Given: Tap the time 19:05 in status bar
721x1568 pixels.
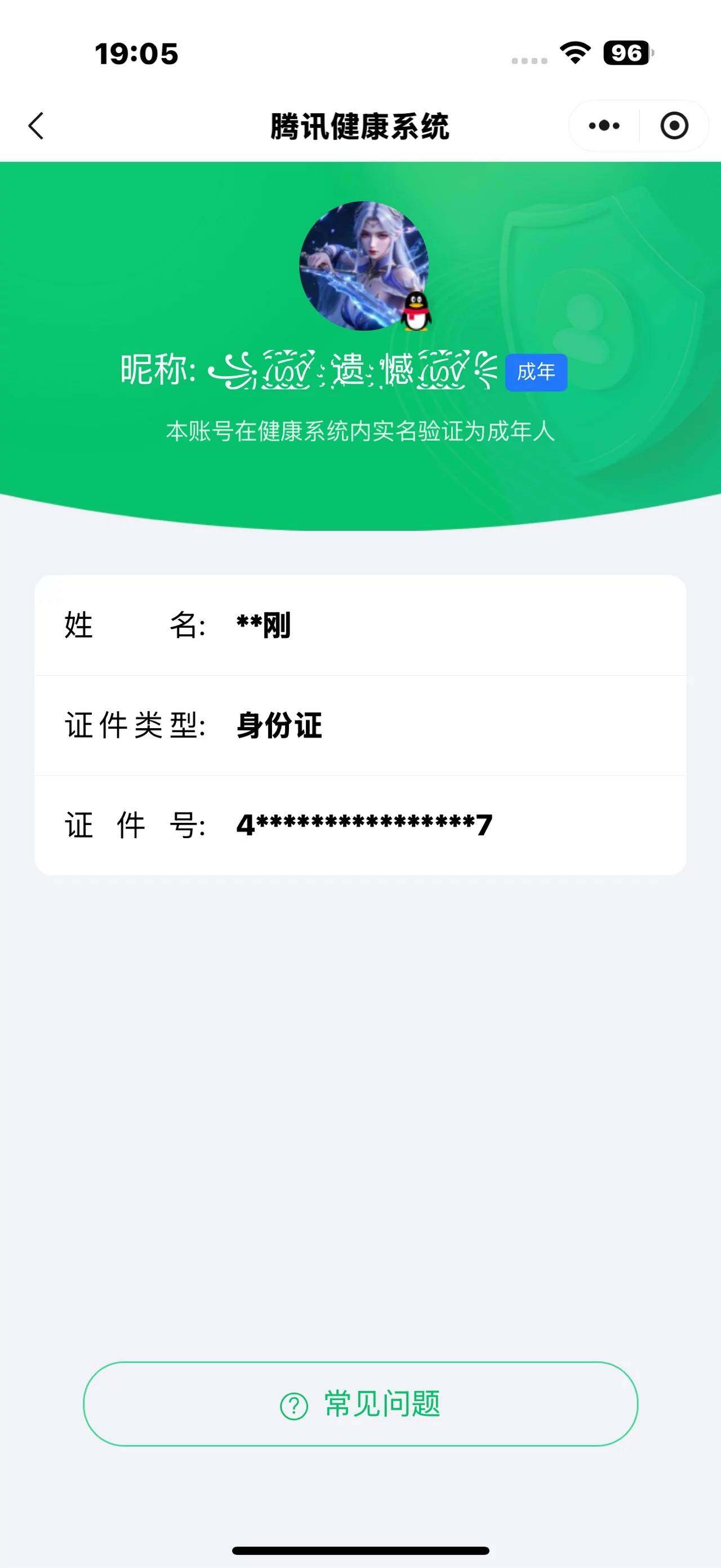Looking at the screenshot, I should click(135, 54).
